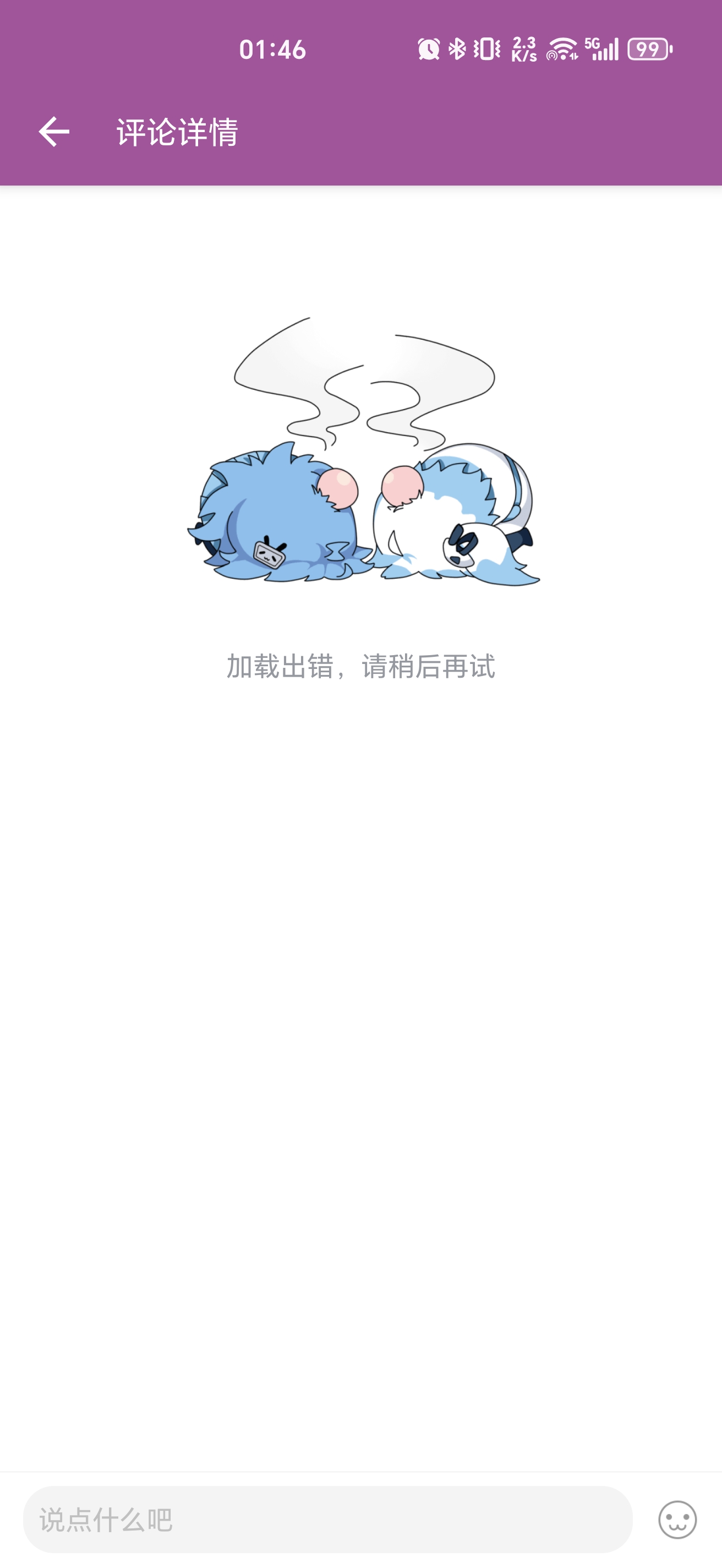Focus the 说点什么吧 comment field
The width and height of the screenshot is (722, 1568).
(327, 1520)
